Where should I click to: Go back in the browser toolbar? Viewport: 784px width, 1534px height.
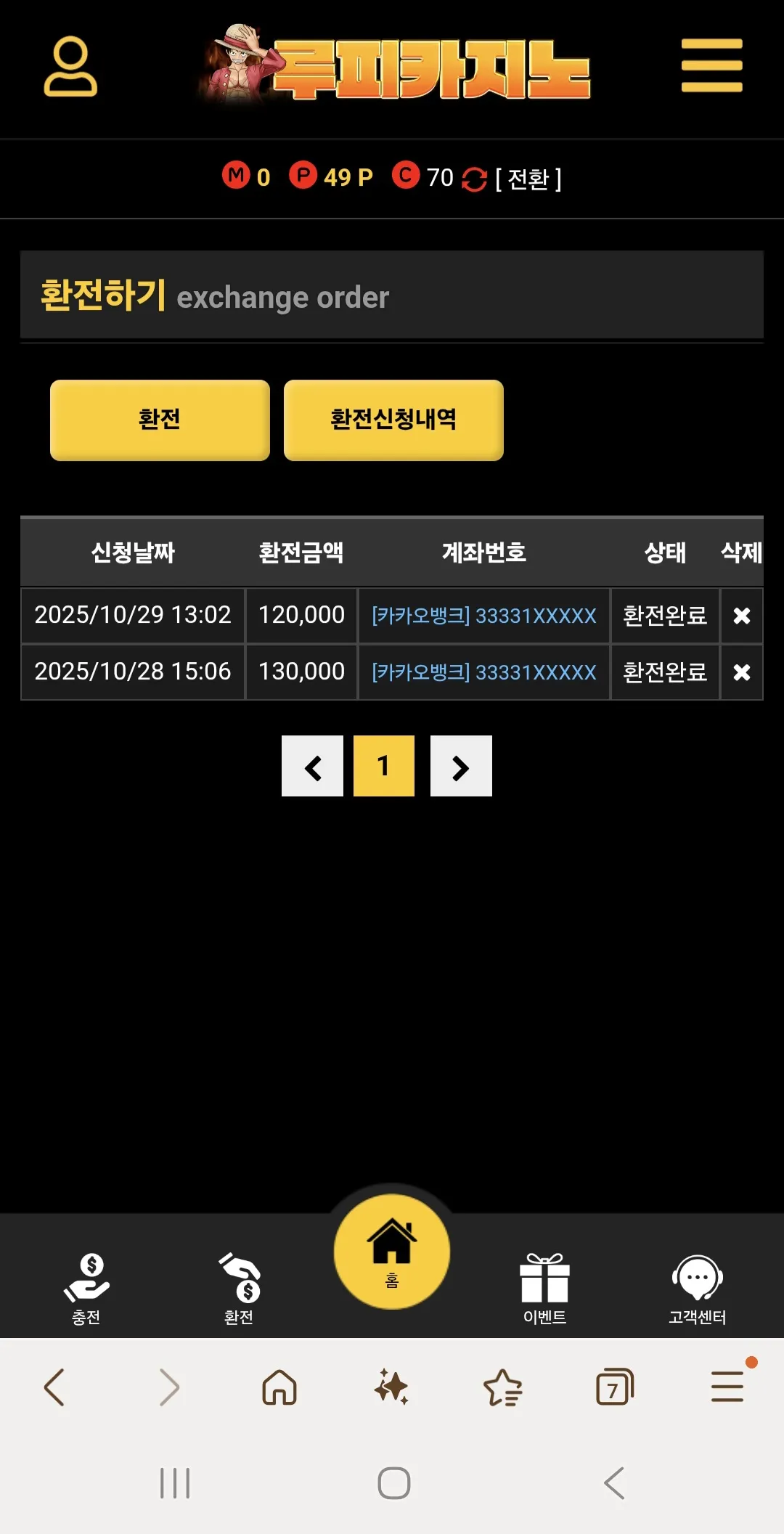(54, 1387)
